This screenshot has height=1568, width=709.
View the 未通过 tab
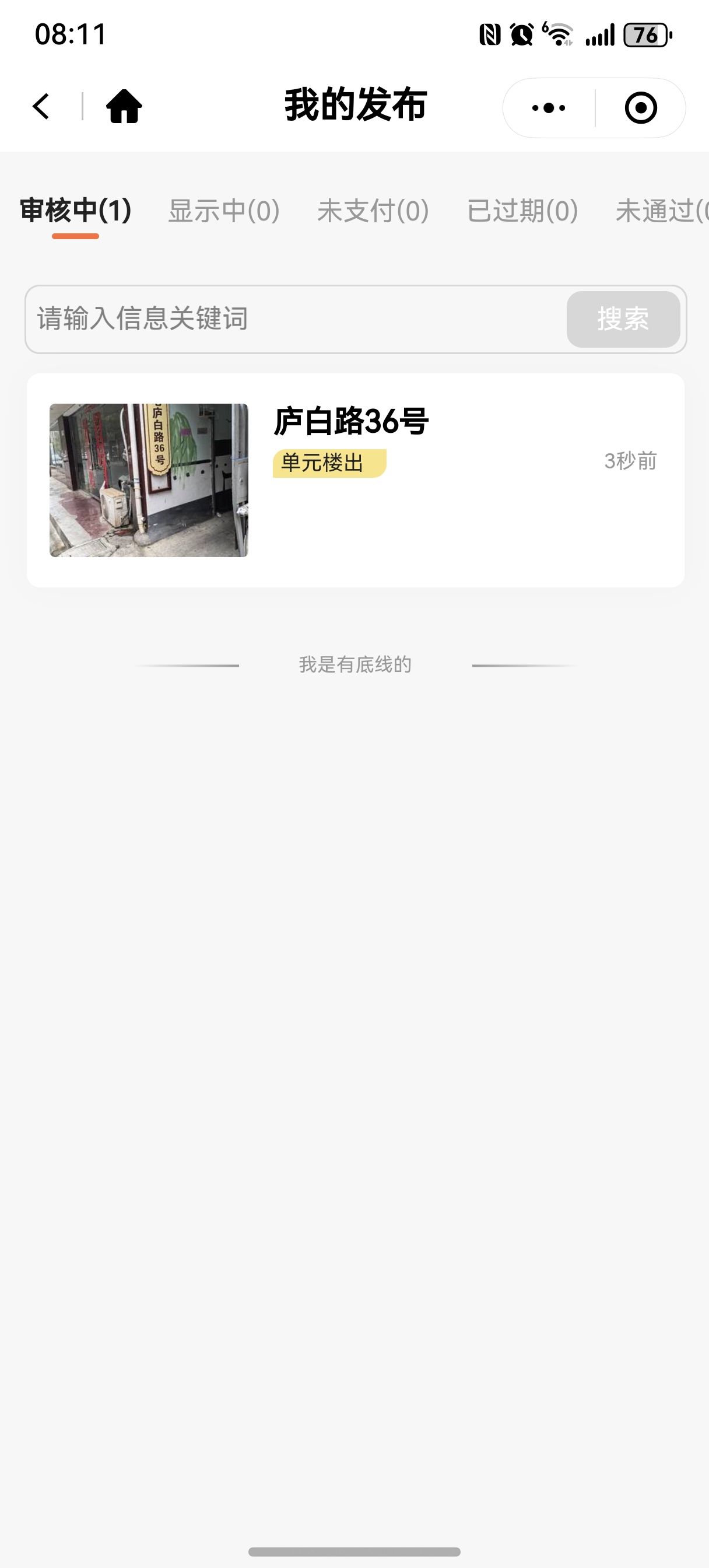click(661, 211)
